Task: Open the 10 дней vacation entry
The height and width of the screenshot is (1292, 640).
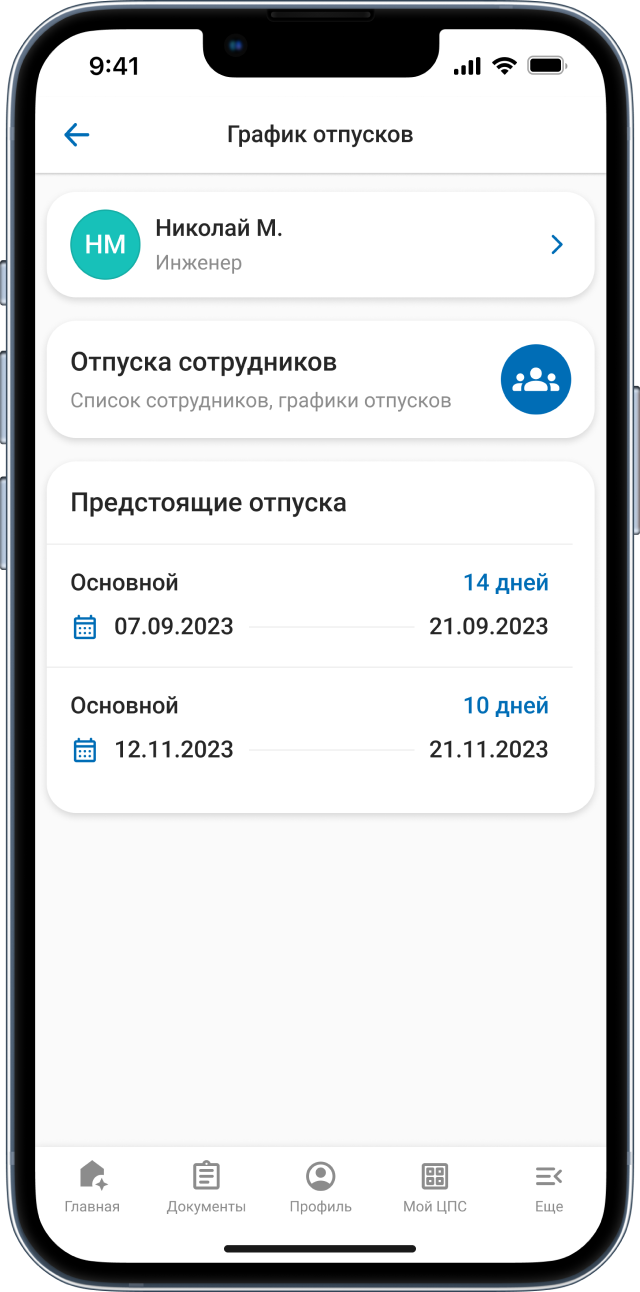Action: click(x=310, y=729)
